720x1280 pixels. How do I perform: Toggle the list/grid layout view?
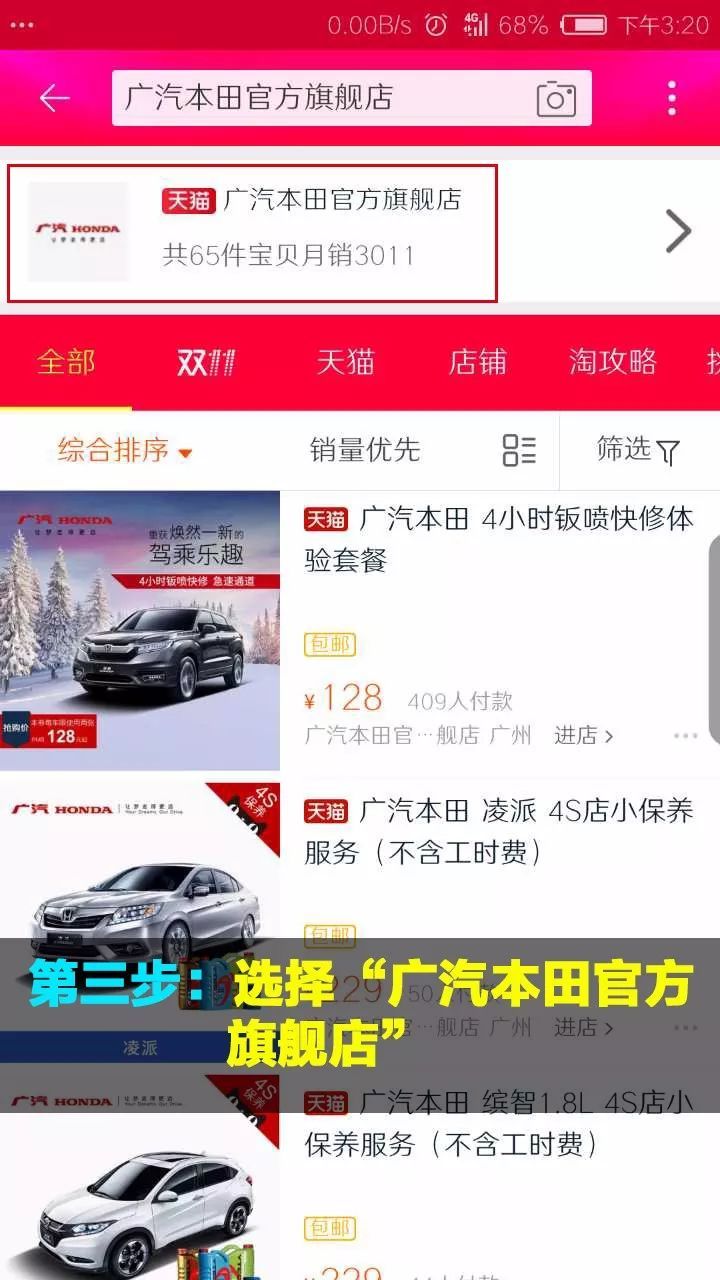coord(519,450)
